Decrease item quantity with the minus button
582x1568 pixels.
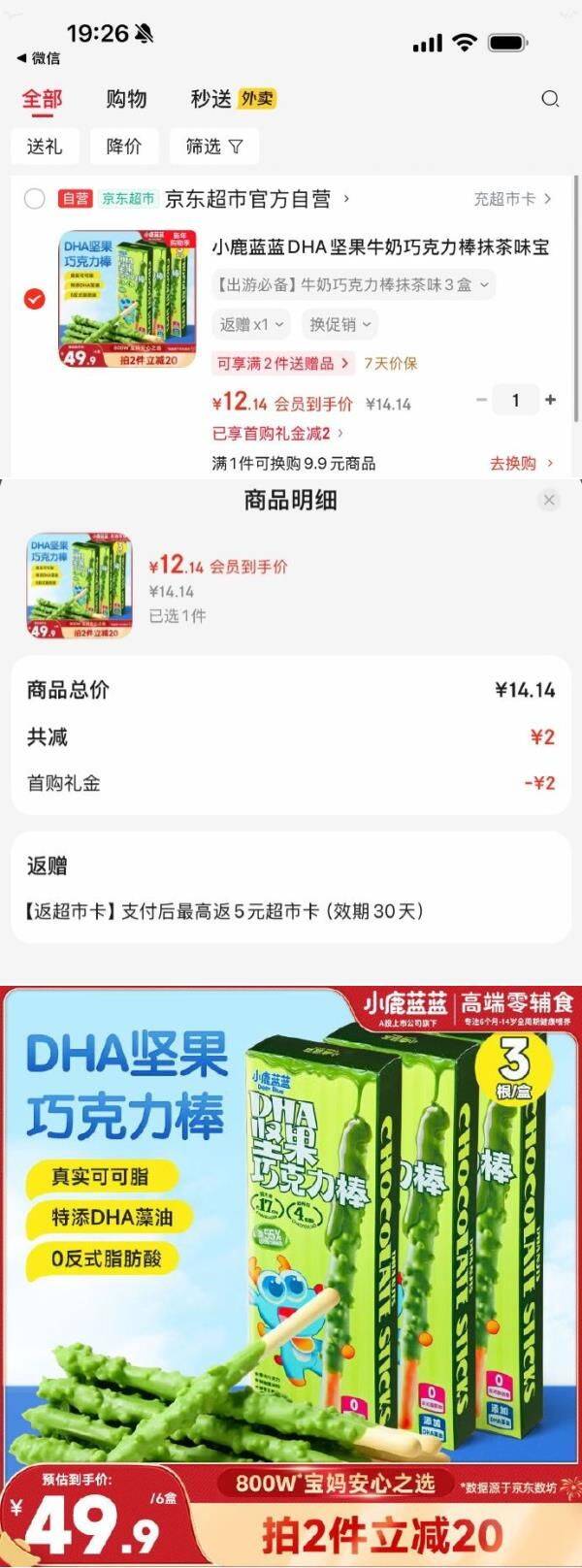(481, 400)
